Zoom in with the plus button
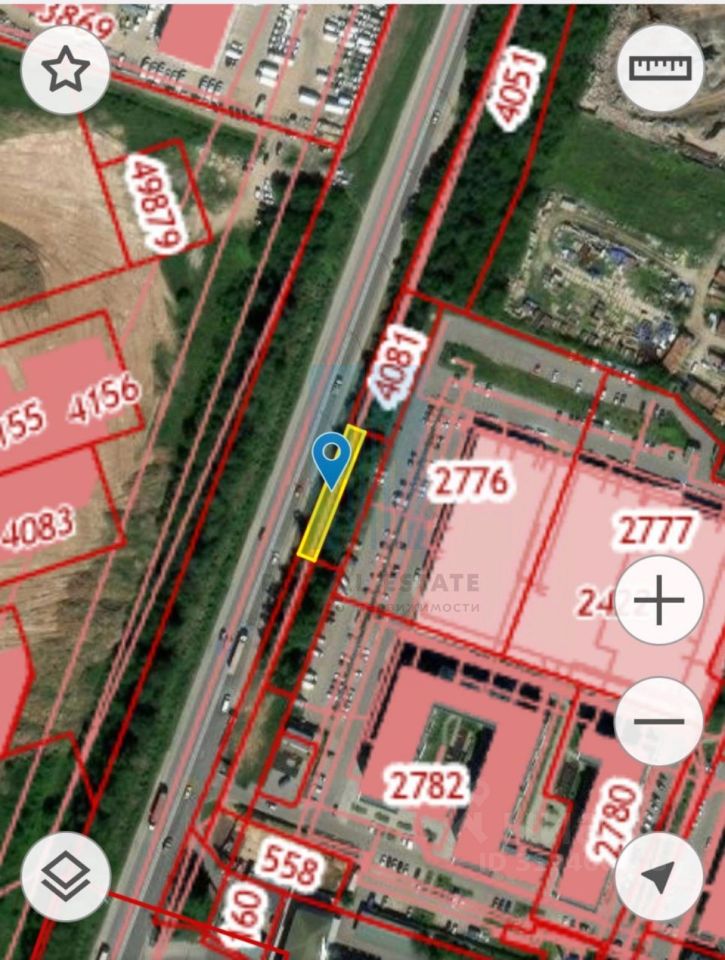 coord(660,601)
